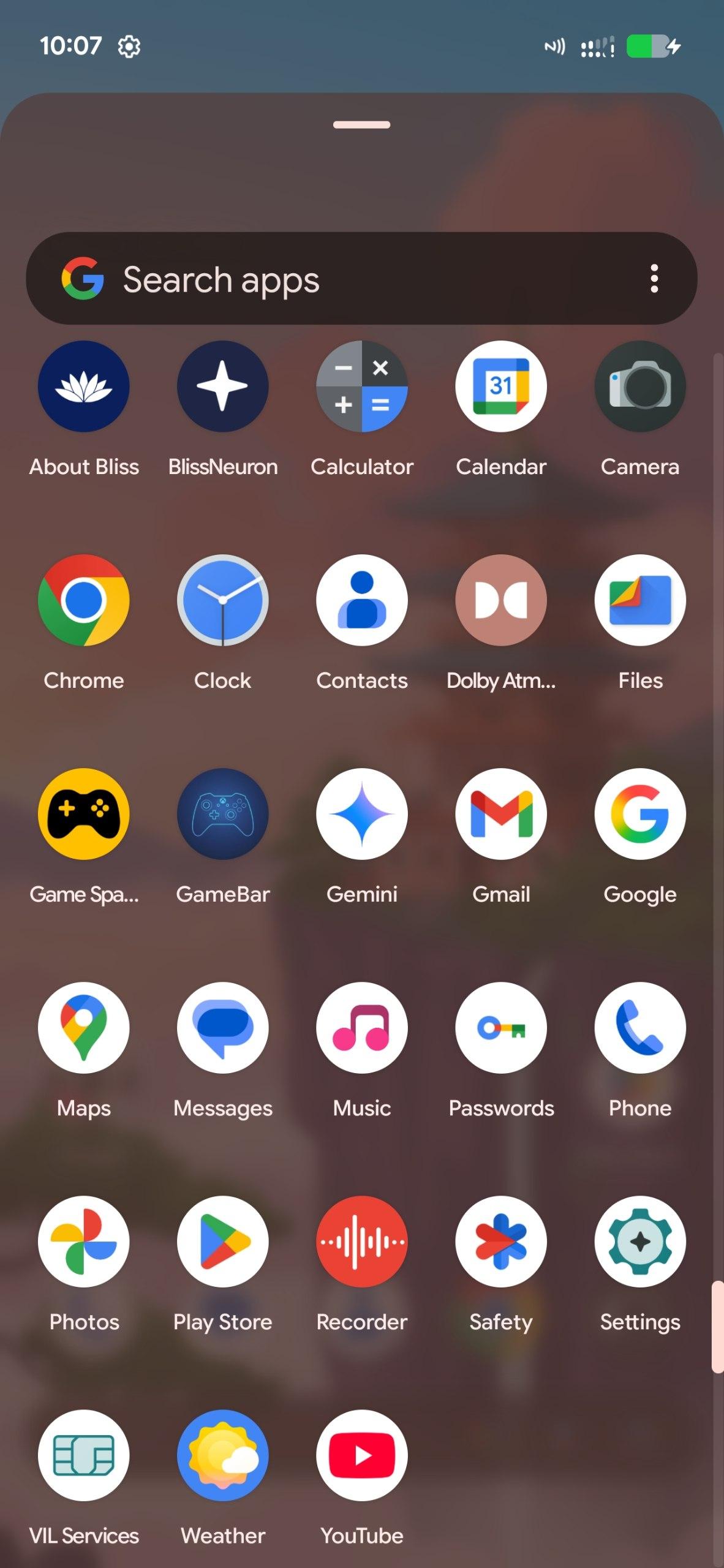Launch the Files app

[x=640, y=600]
